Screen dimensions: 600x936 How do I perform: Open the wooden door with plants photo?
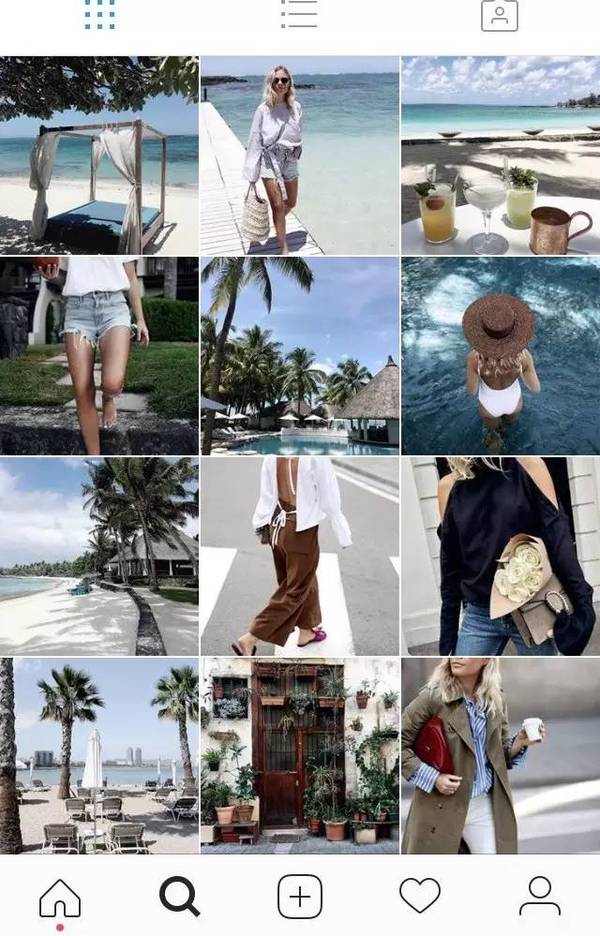pyautogui.click(x=299, y=755)
